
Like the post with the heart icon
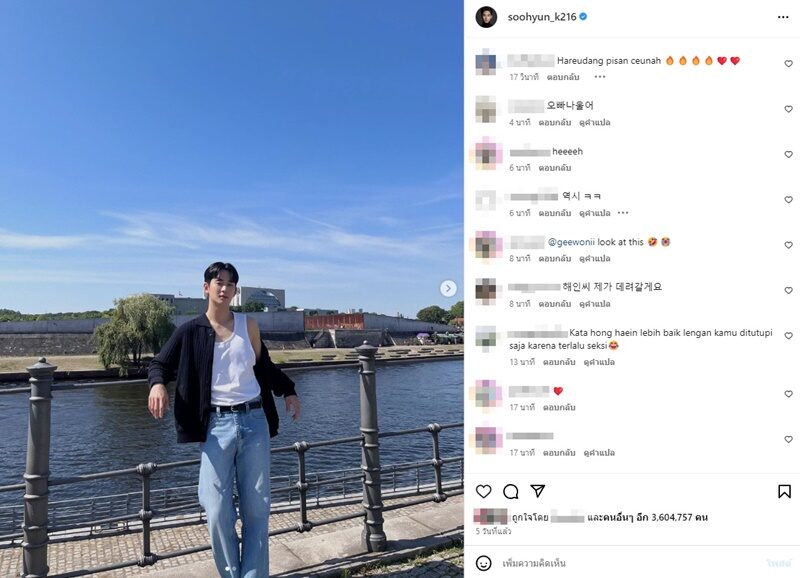point(484,491)
